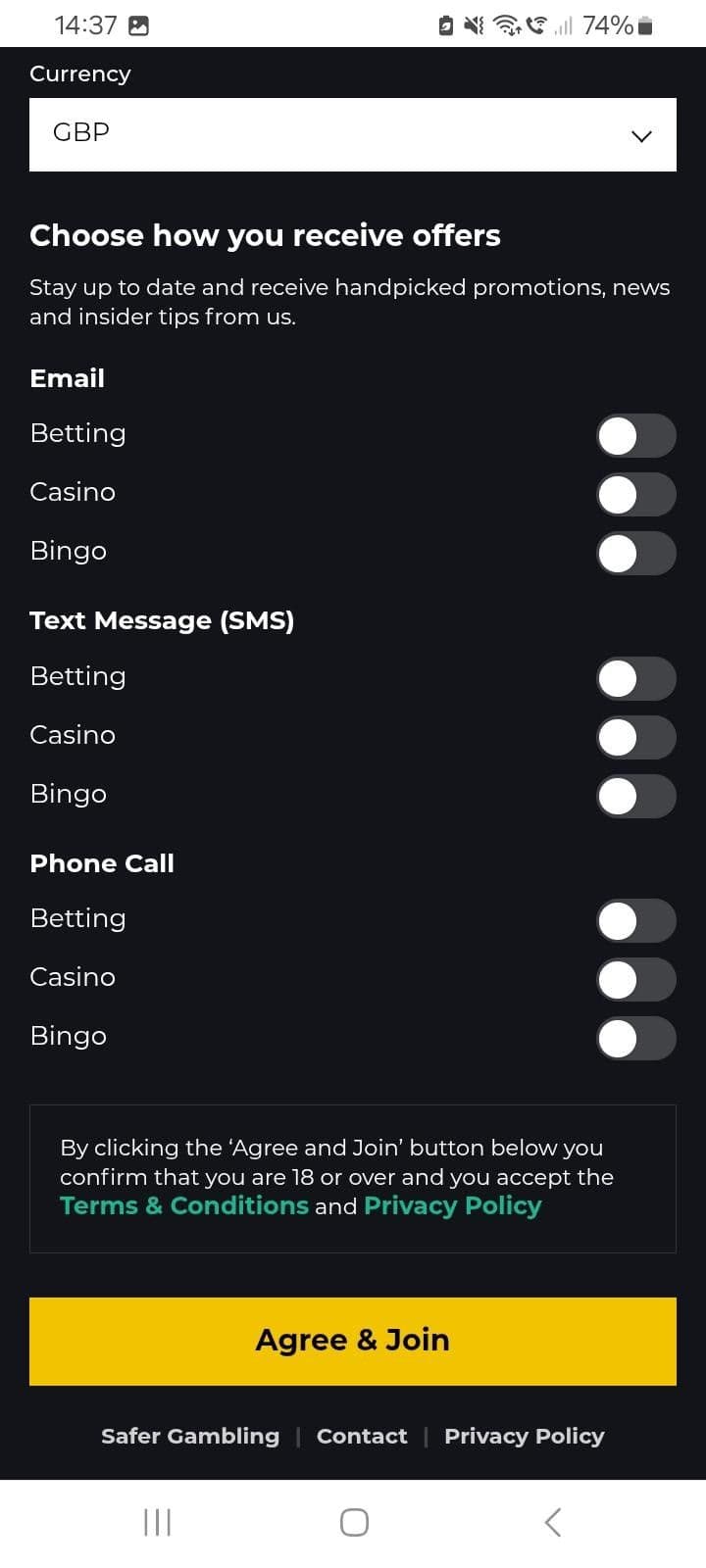Open the recent apps view

(x=157, y=1522)
